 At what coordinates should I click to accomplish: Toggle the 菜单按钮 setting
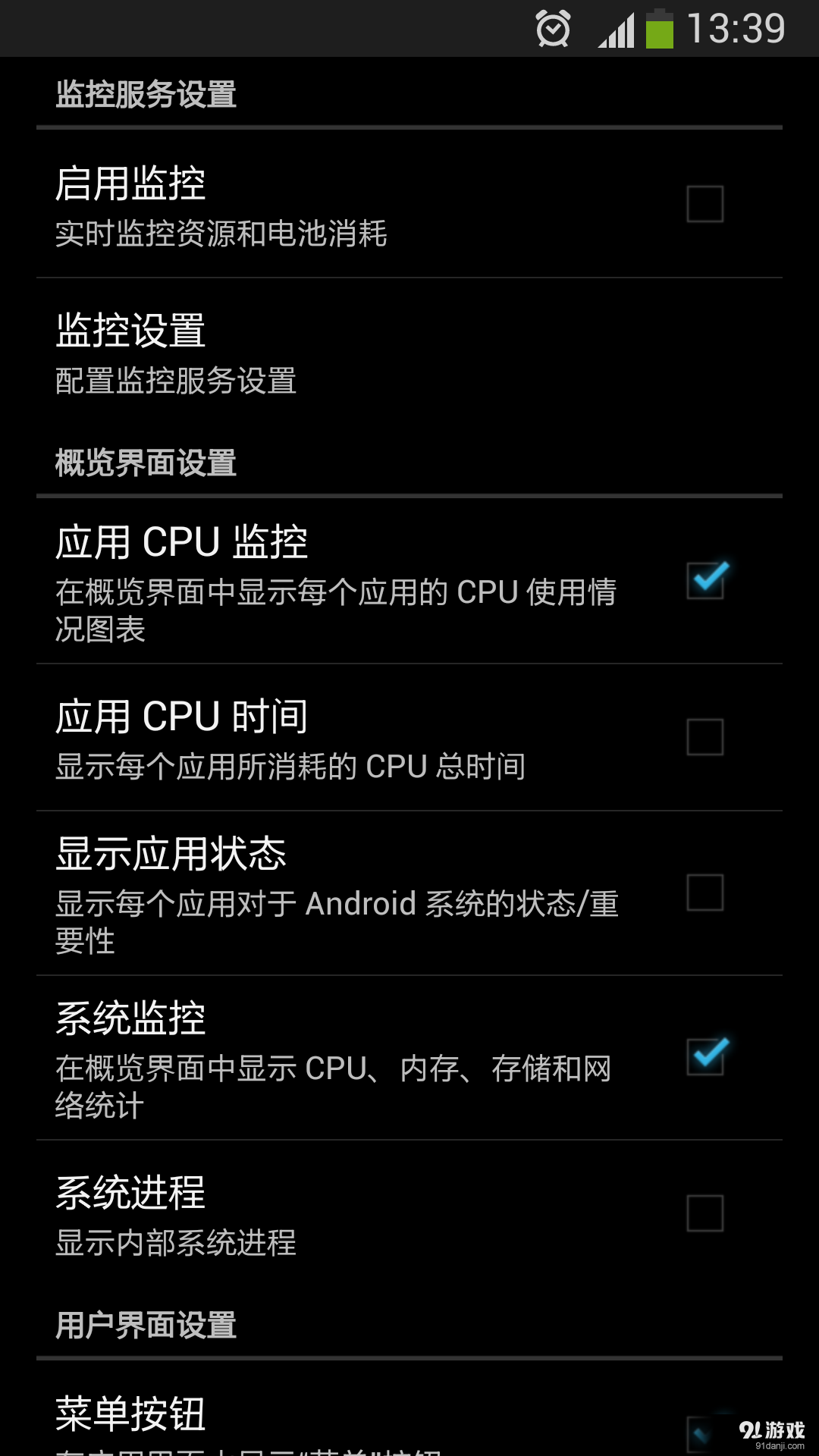[704, 1433]
